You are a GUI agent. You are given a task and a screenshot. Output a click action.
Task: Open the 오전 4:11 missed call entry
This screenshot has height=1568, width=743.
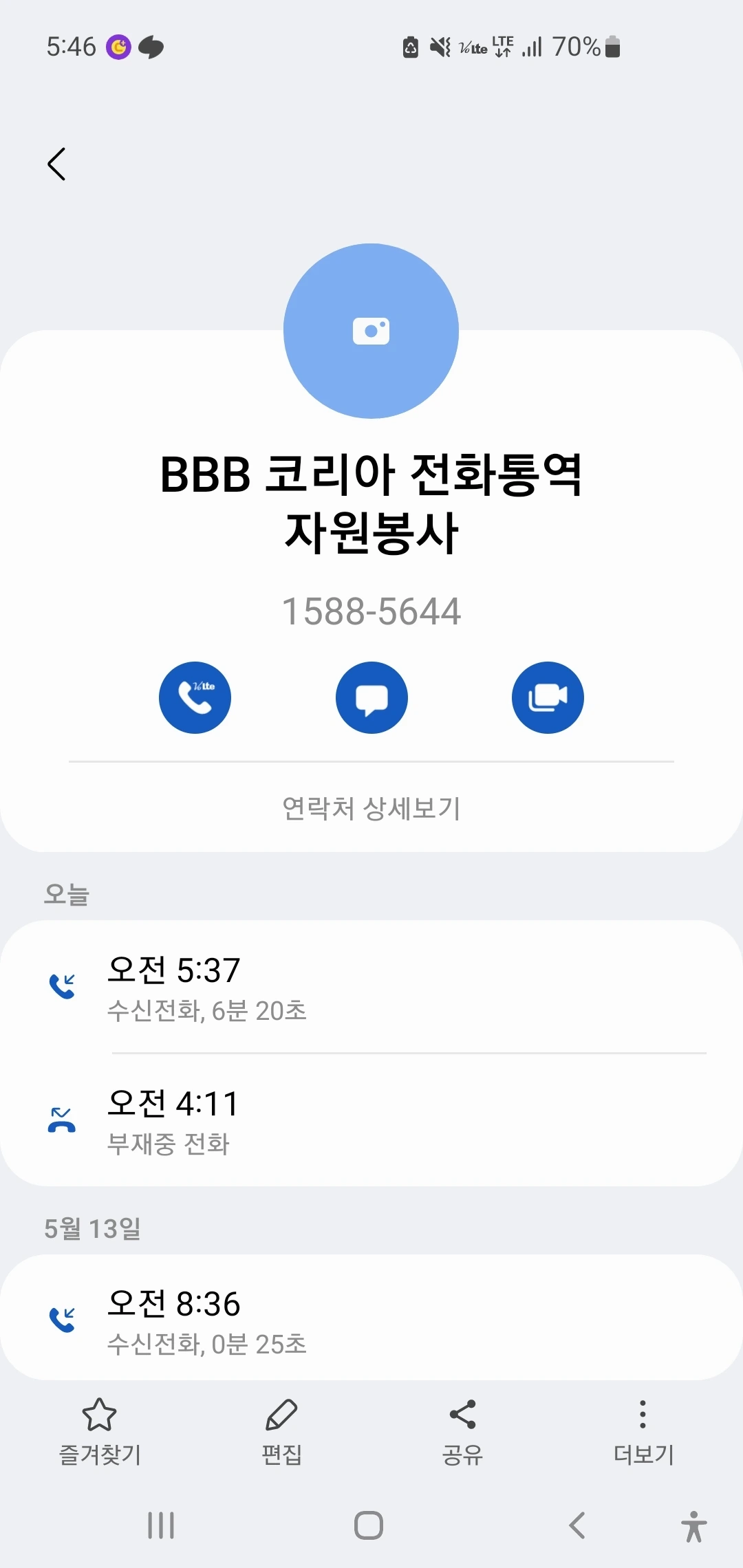click(x=371, y=1120)
